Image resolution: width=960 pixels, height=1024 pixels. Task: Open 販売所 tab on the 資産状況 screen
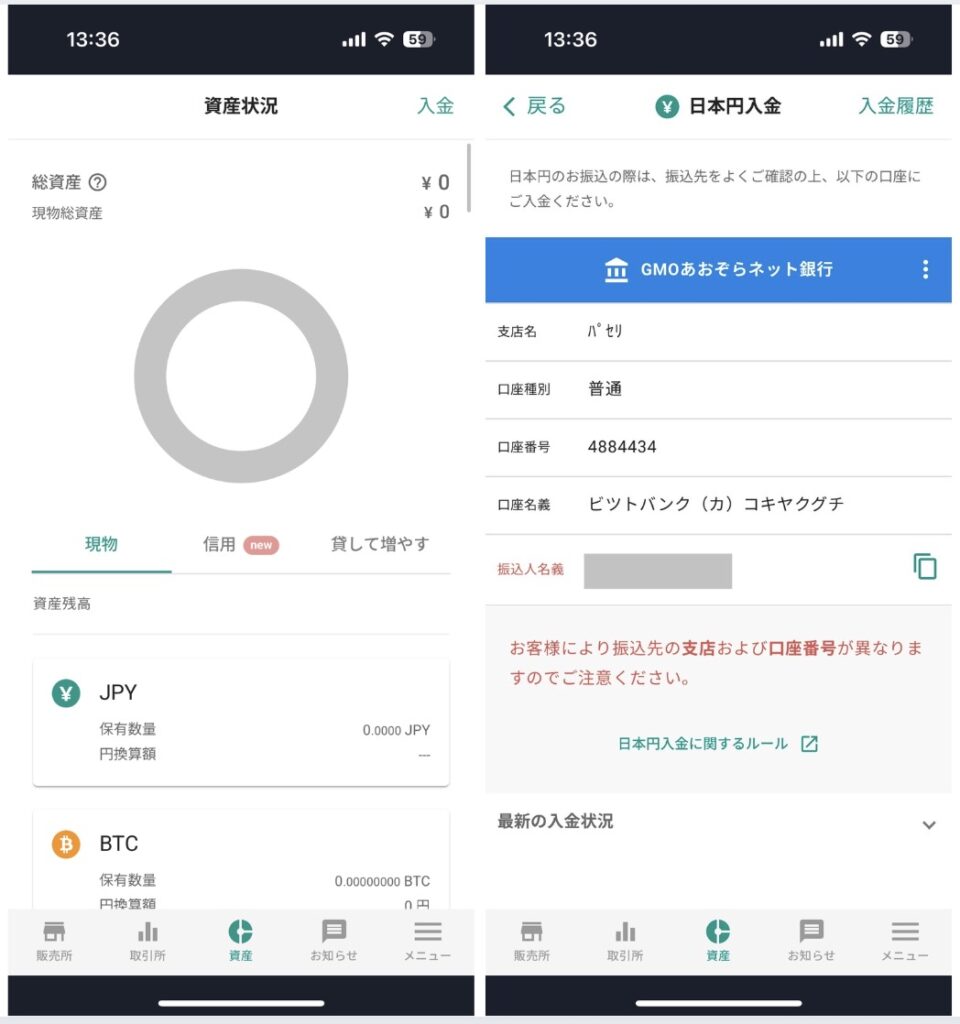pyautogui.click(x=54, y=941)
